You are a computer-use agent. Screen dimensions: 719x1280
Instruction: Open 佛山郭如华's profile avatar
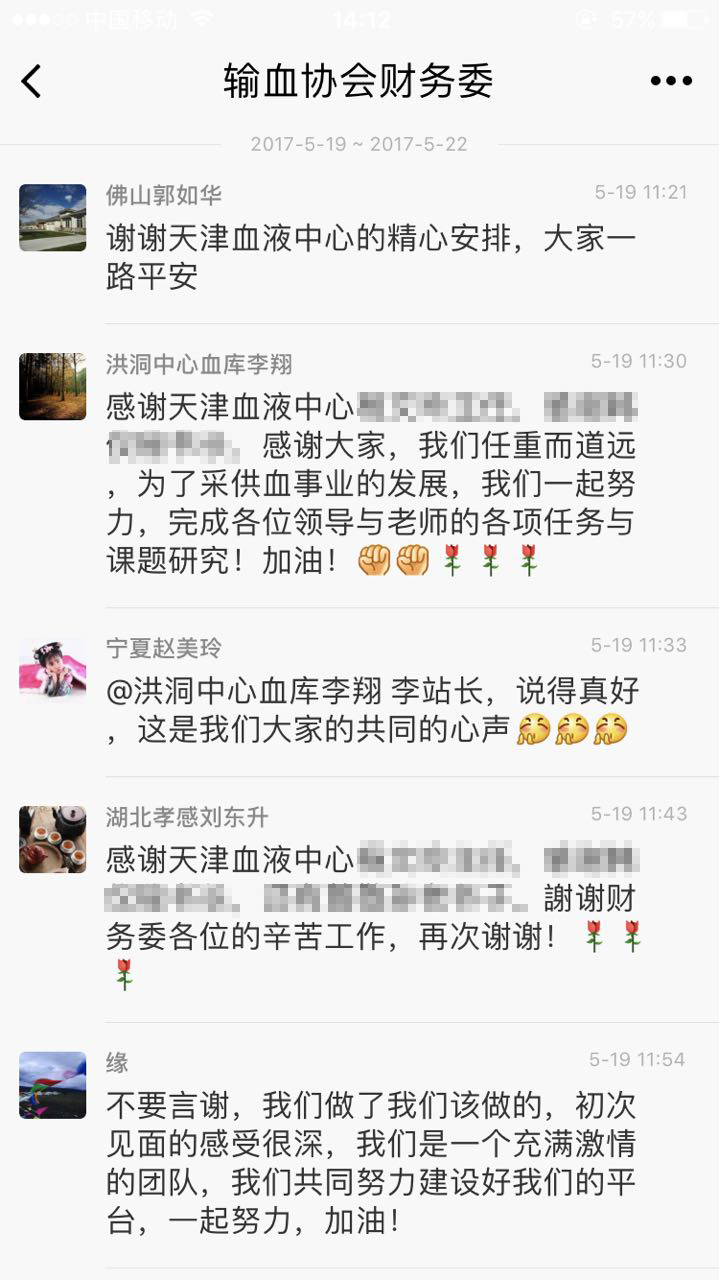pyautogui.click(x=53, y=217)
